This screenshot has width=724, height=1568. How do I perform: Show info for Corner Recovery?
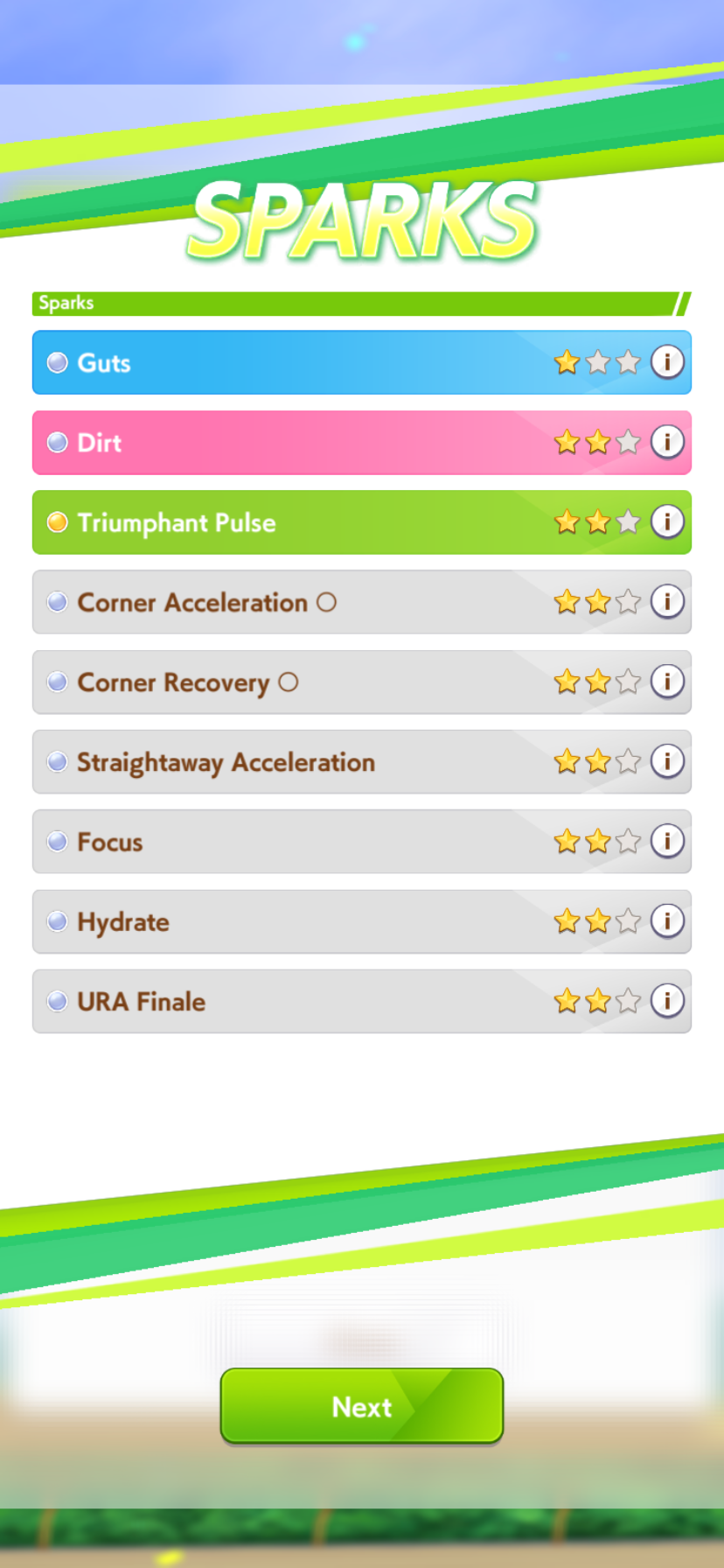click(x=667, y=681)
